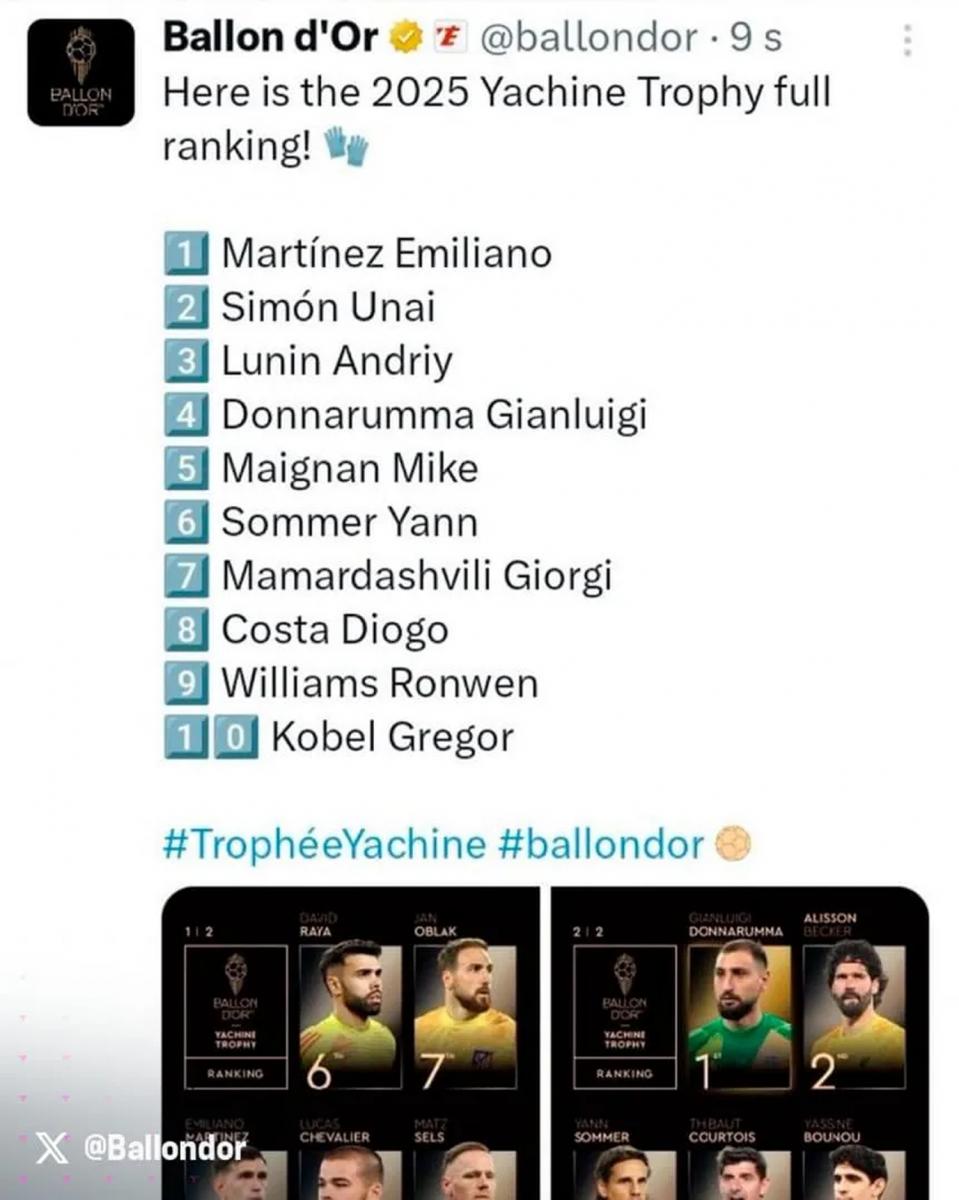Open the #ballondor hashtag
The image size is (959, 1200).
tap(600, 844)
